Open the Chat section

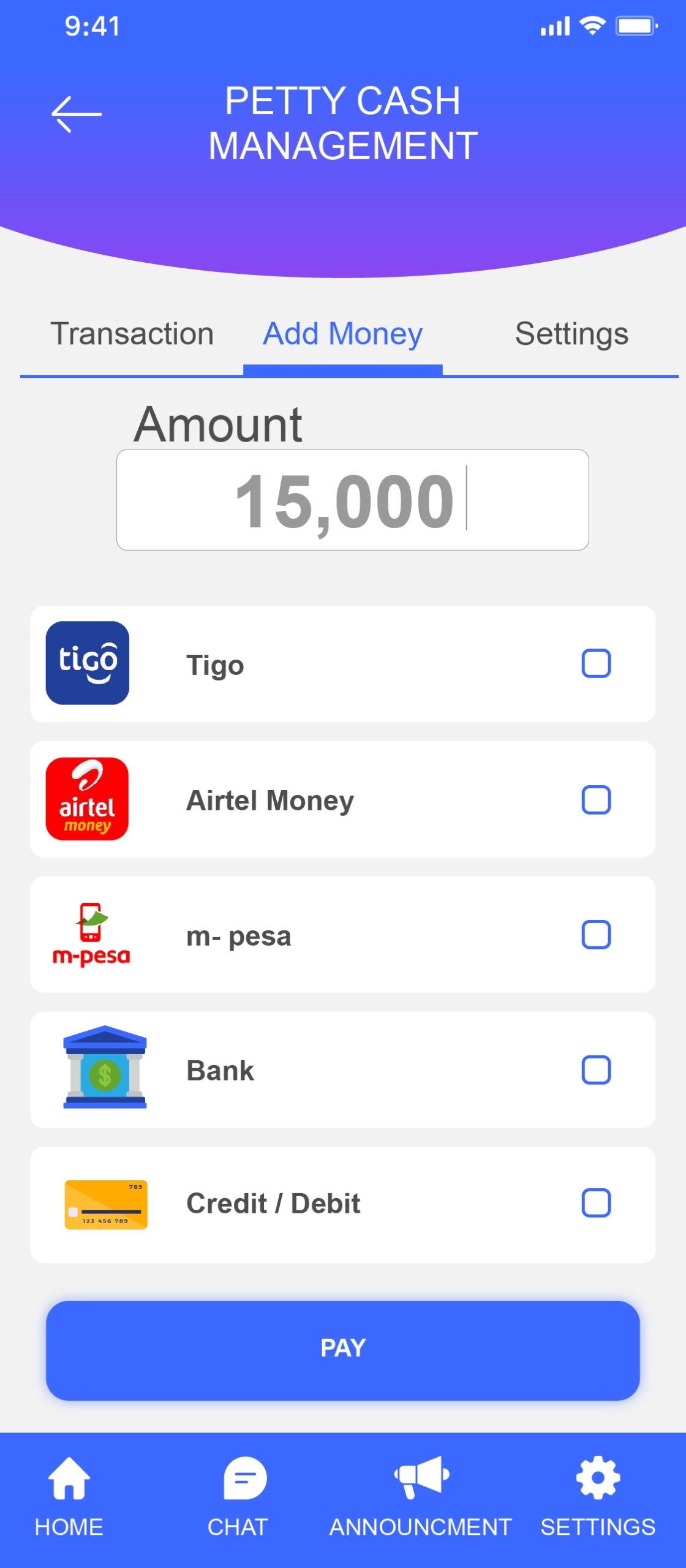coord(238,1496)
